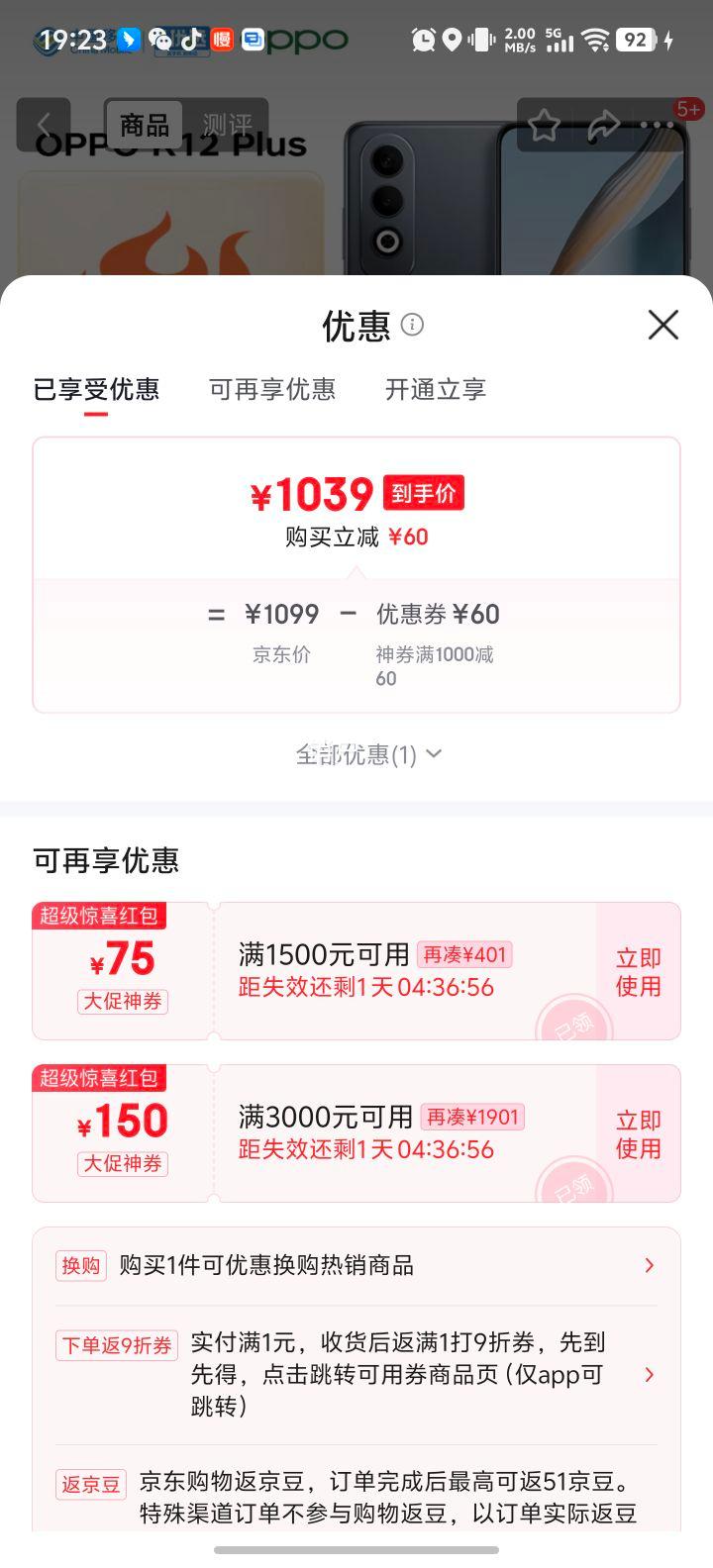Switch to the 已享受优惠 tab
Screen dimensions: 713x1568
[96, 389]
